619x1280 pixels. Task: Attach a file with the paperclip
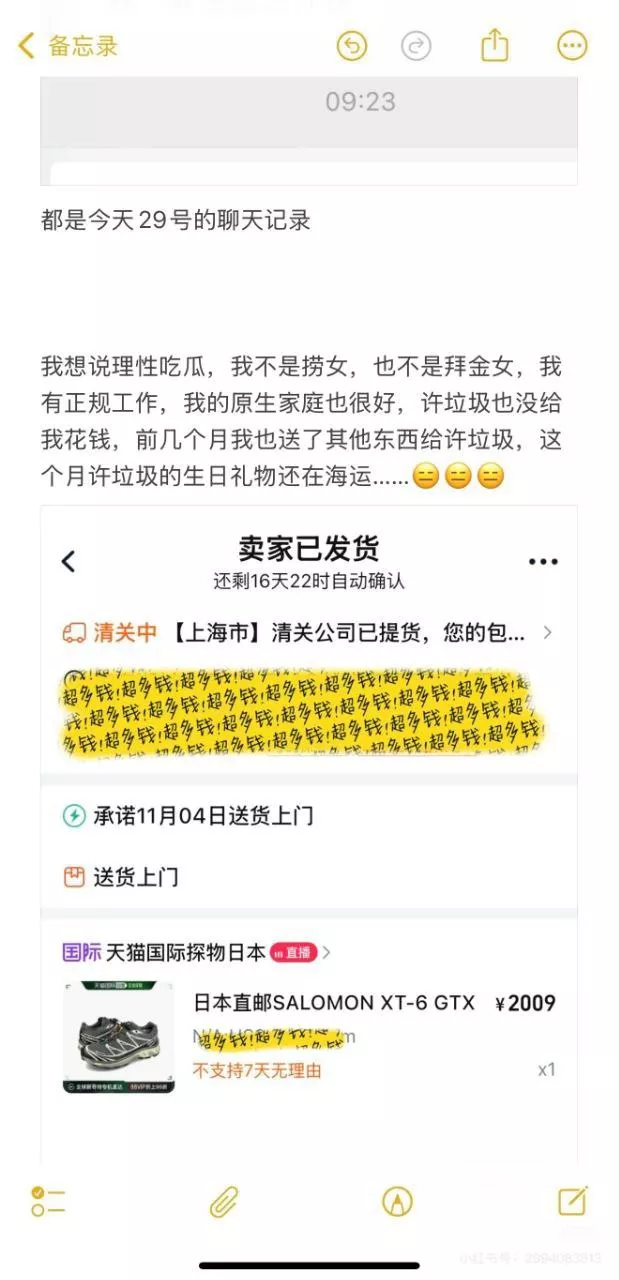224,1201
